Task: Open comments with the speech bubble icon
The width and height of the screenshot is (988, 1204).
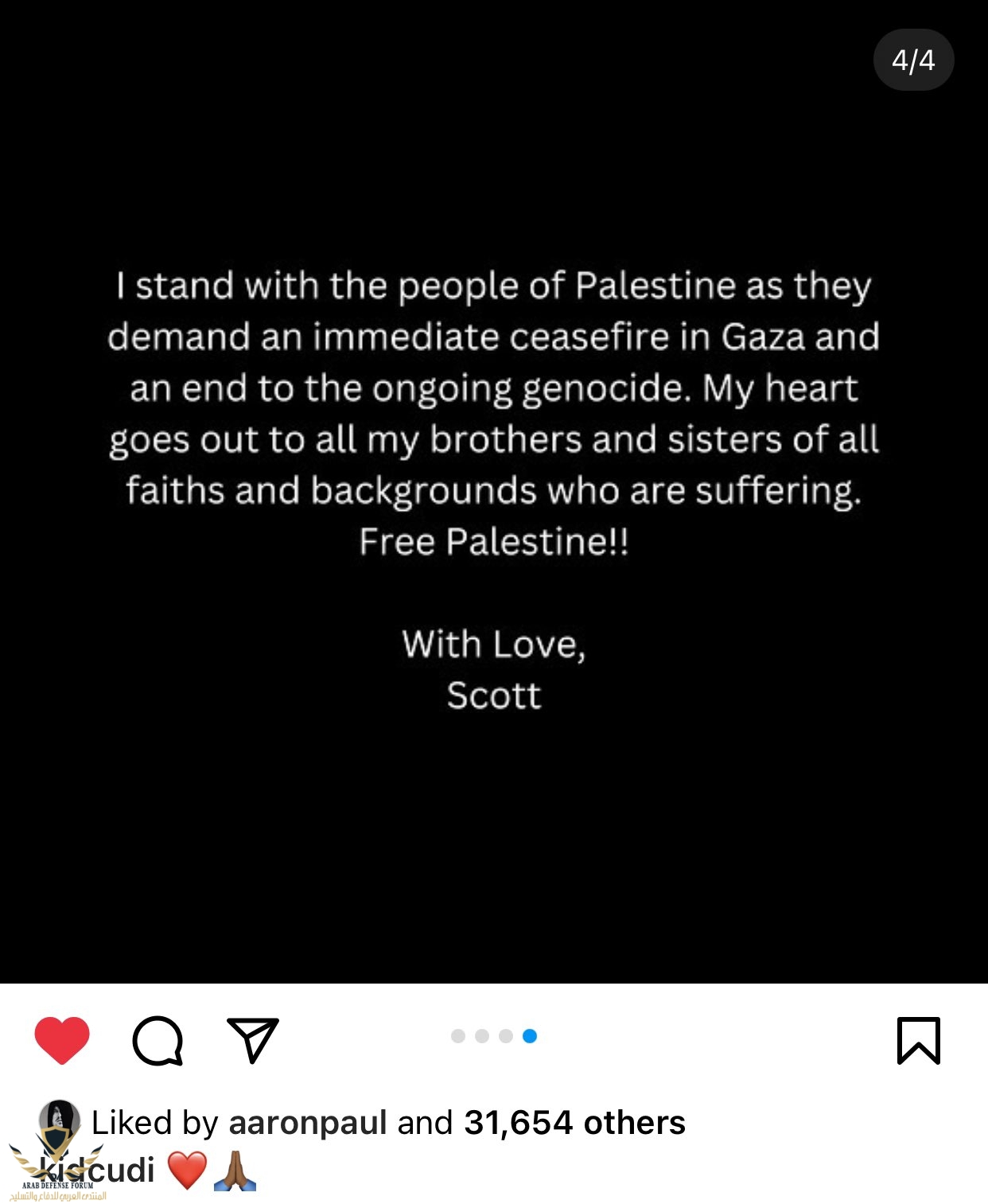Action: [158, 1039]
